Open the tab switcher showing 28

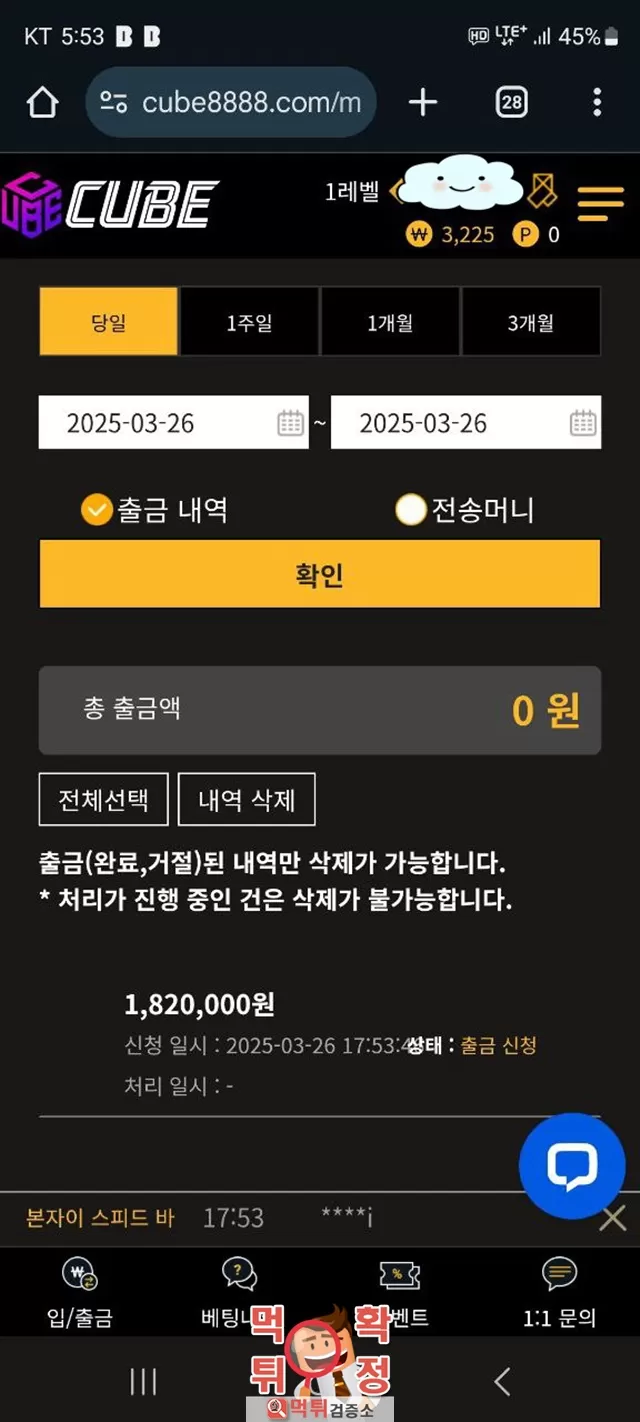coord(512,102)
